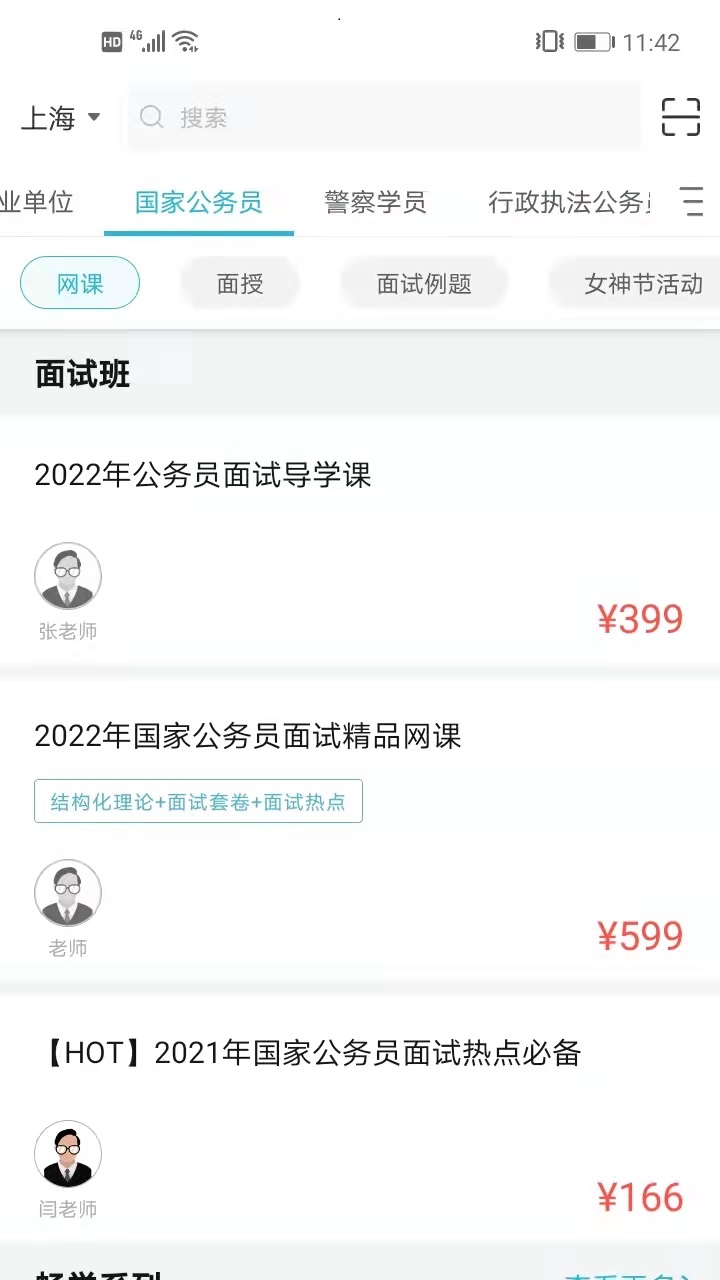
Task: Switch to the 警察学员 tab
Action: (375, 202)
